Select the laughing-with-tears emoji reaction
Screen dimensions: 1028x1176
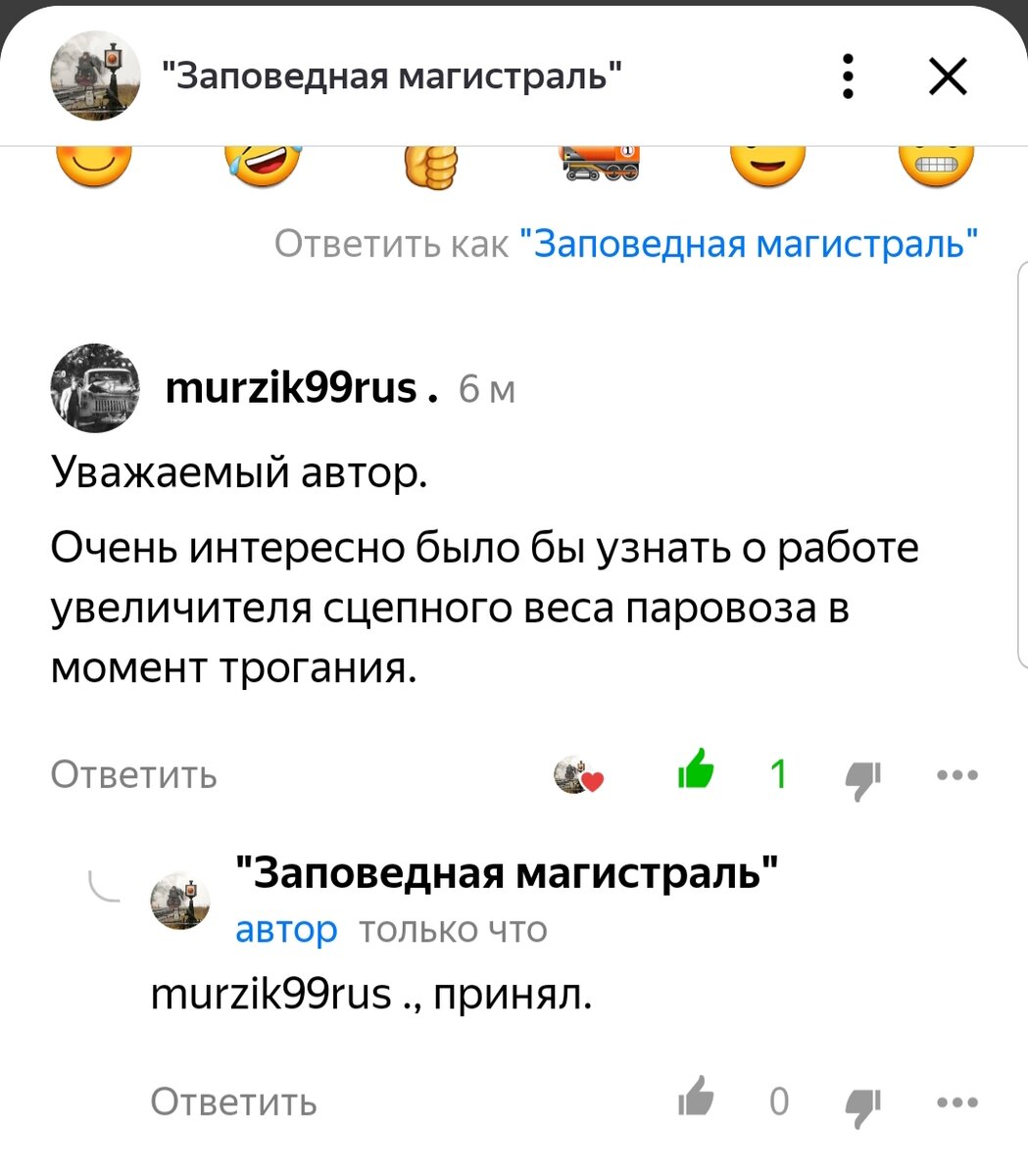[263, 163]
